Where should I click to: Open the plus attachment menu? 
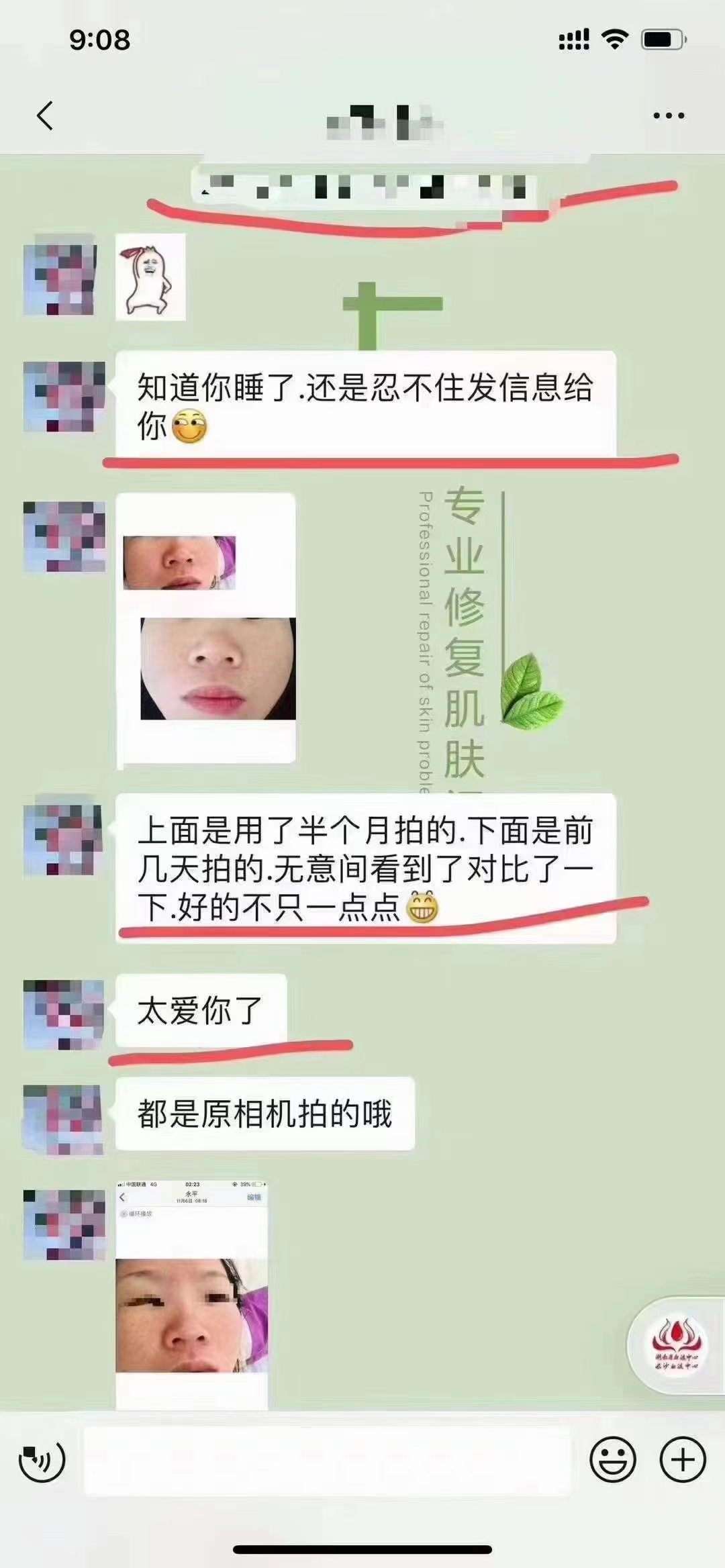coord(683,1460)
